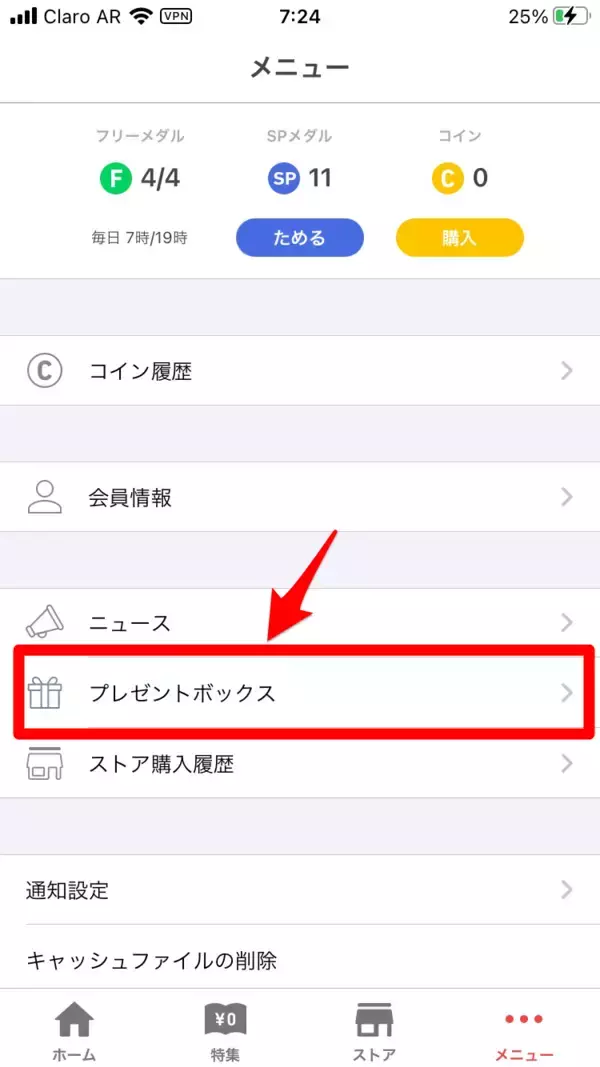Open 通知設定
This screenshot has height=1067, width=600.
[x=300, y=889]
